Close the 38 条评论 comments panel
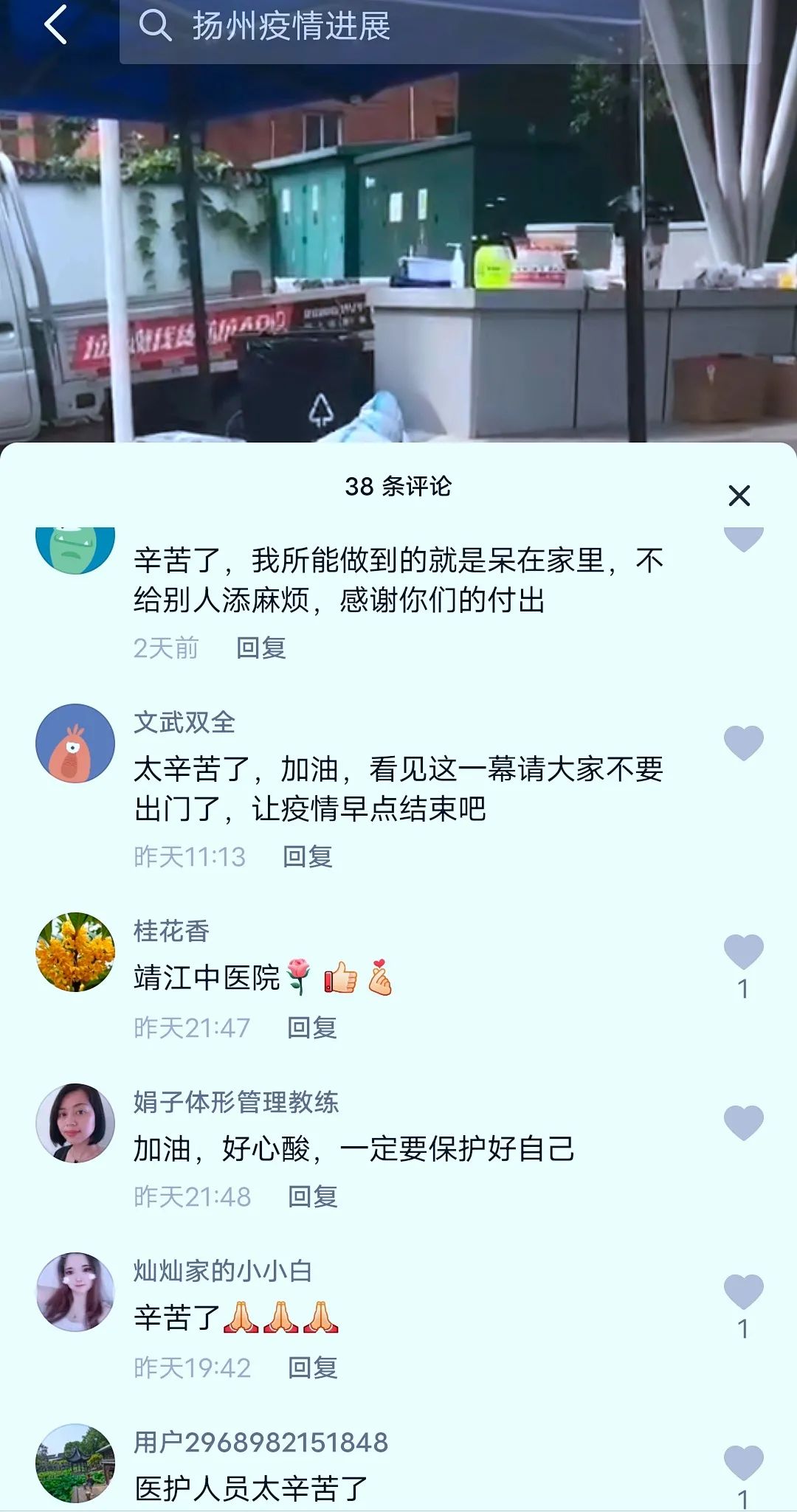Screen dimensions: 797x1512 pyautogui.click(x=739, y=496)
